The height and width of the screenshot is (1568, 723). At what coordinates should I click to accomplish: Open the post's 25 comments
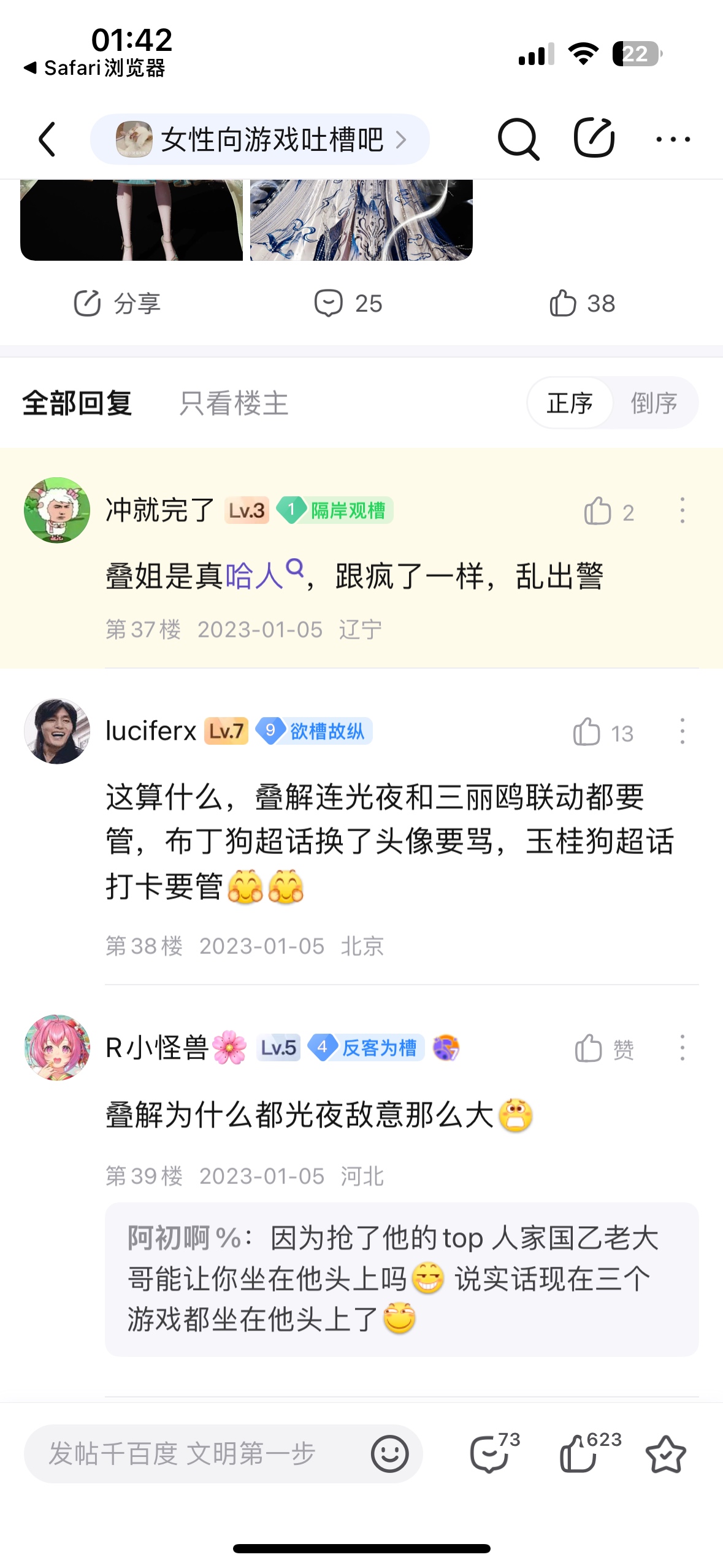[348, 304]
